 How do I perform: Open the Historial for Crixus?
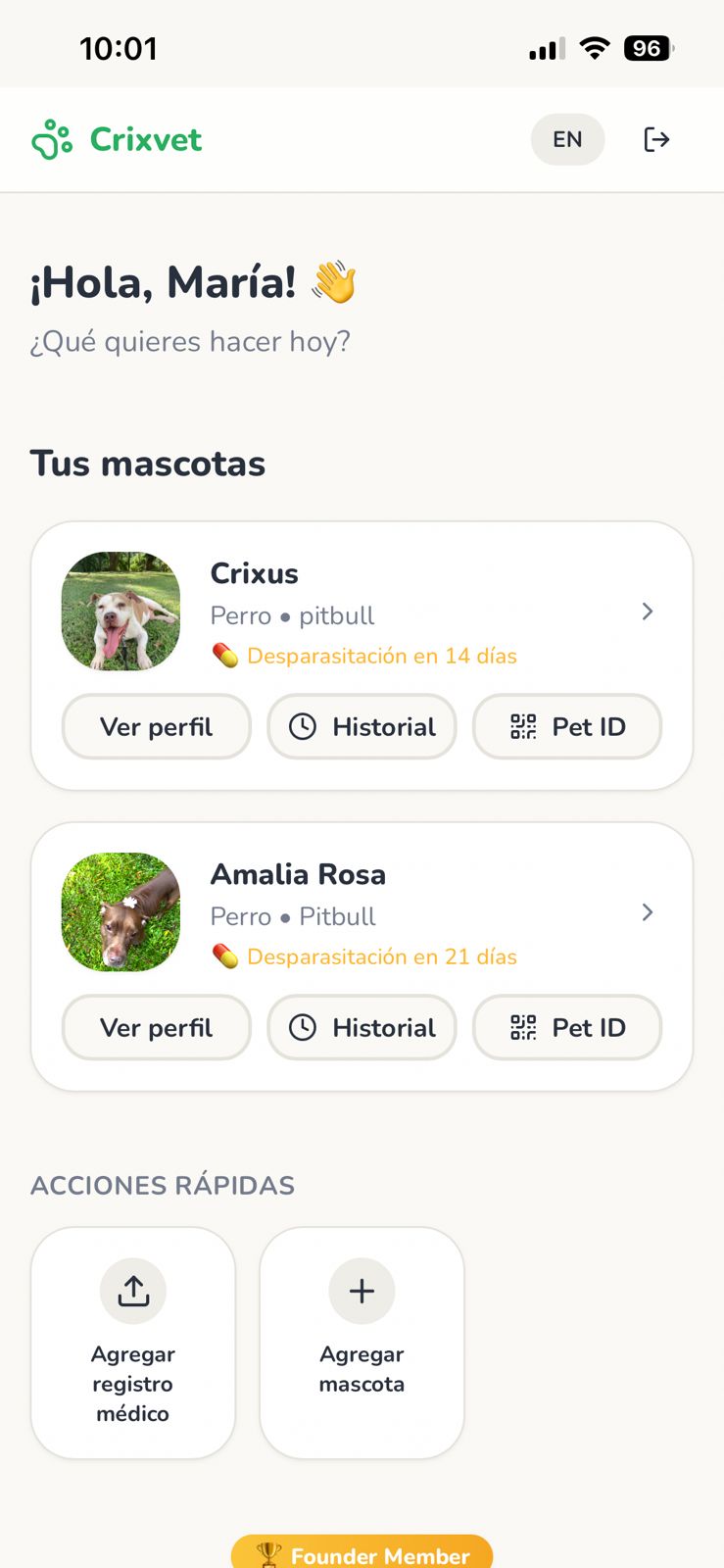[x=362, y=726]
